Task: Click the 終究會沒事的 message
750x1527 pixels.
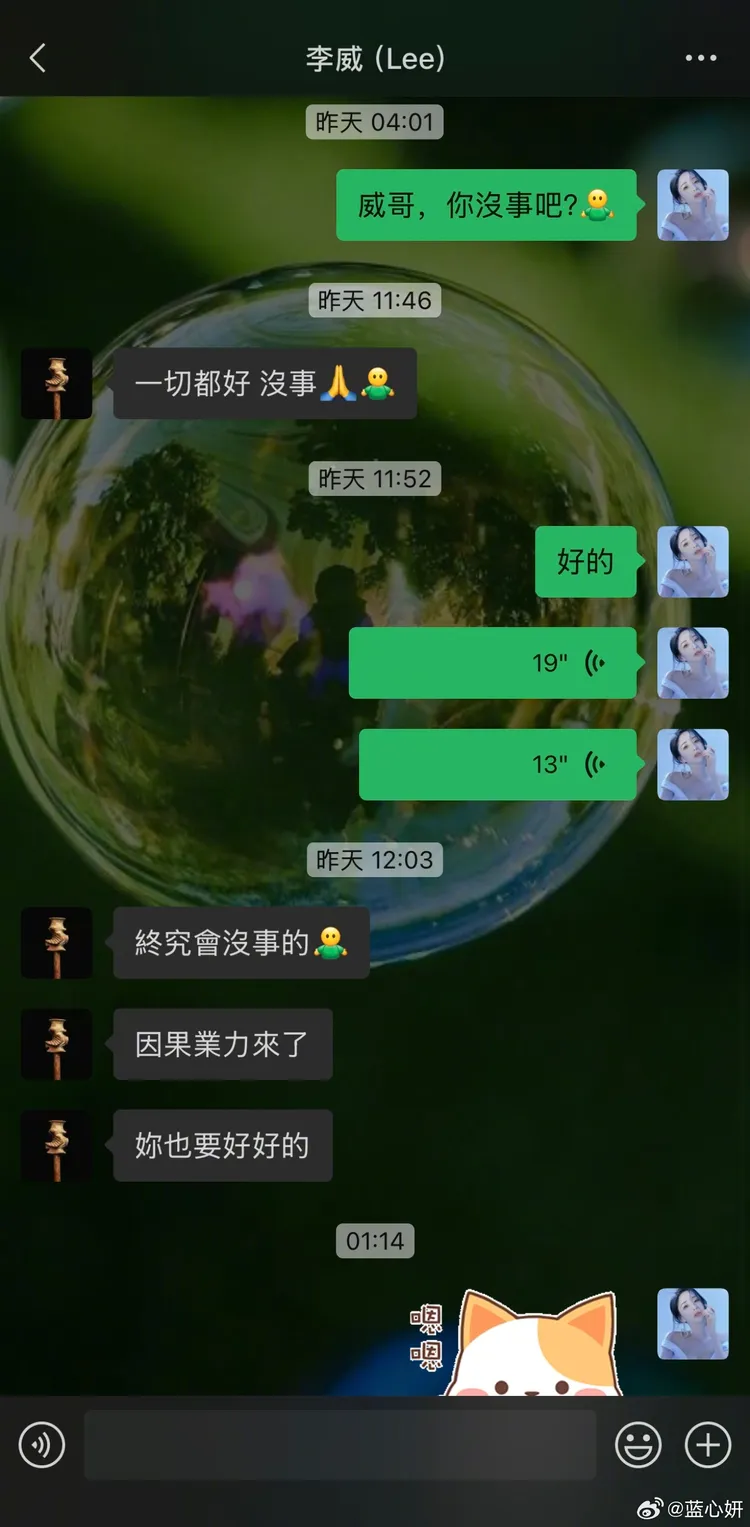Action: click(x=241, y=941)
